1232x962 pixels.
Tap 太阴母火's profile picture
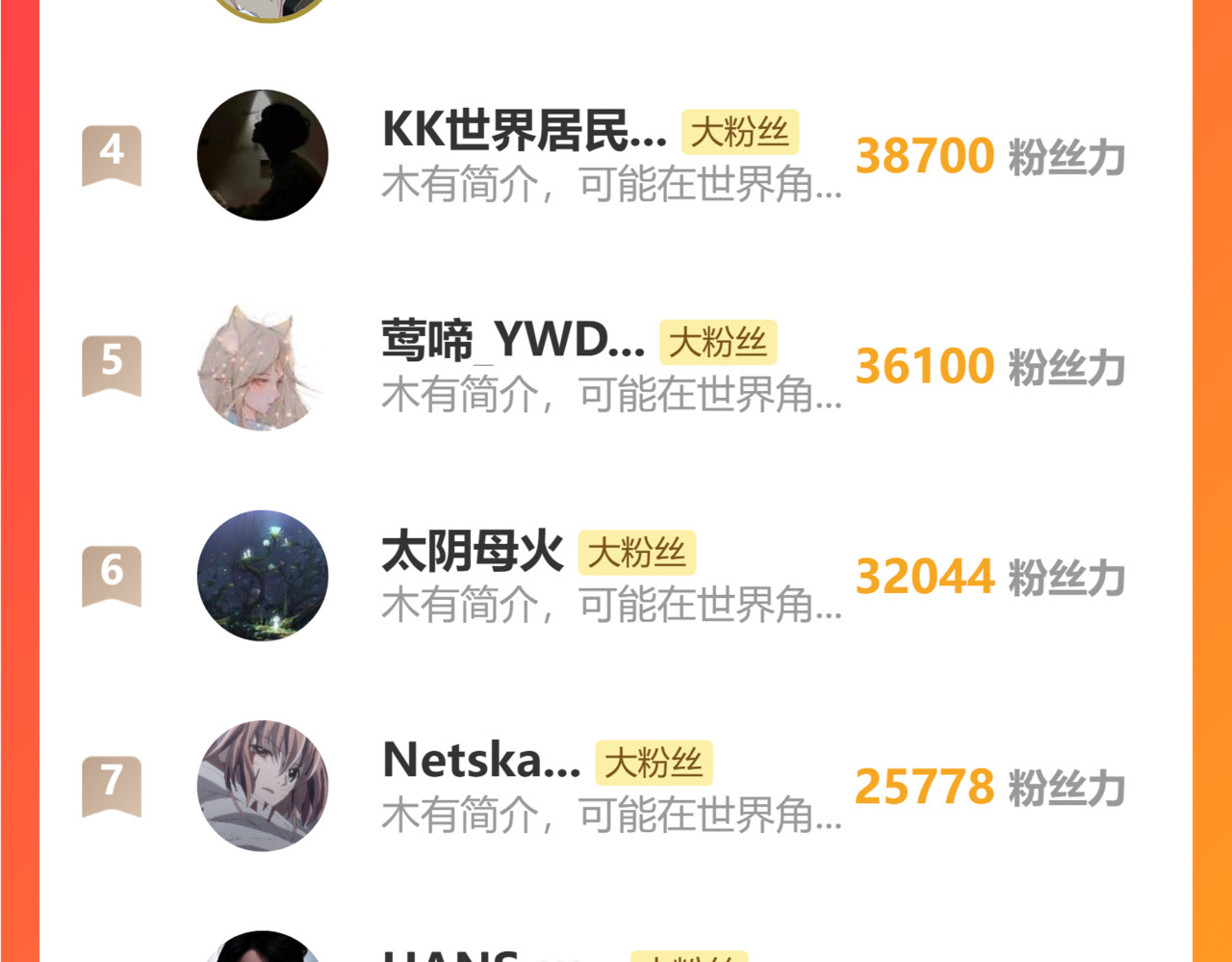(263, 576)
